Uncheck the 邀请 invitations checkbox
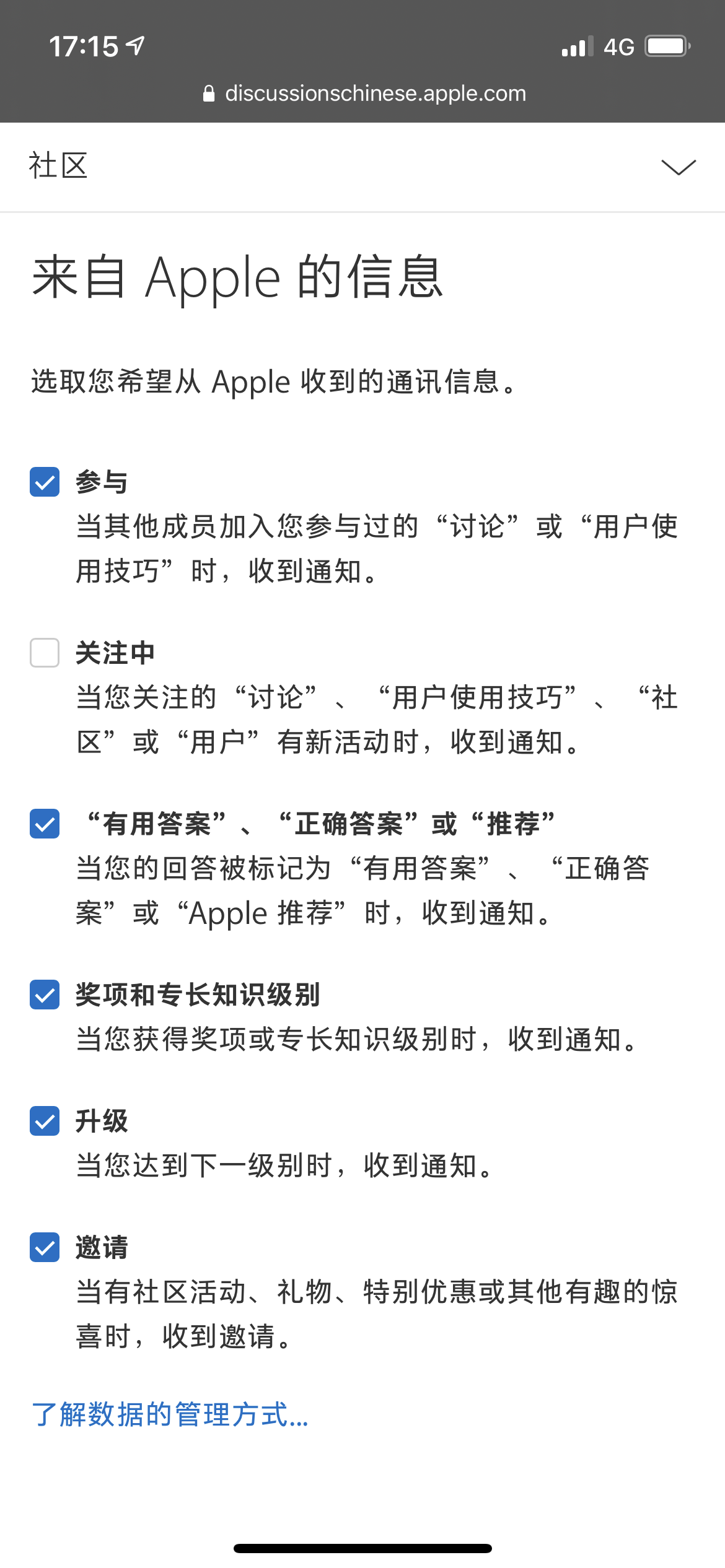This screenshot has width=725, height=1568. [x=45, y=1247]
